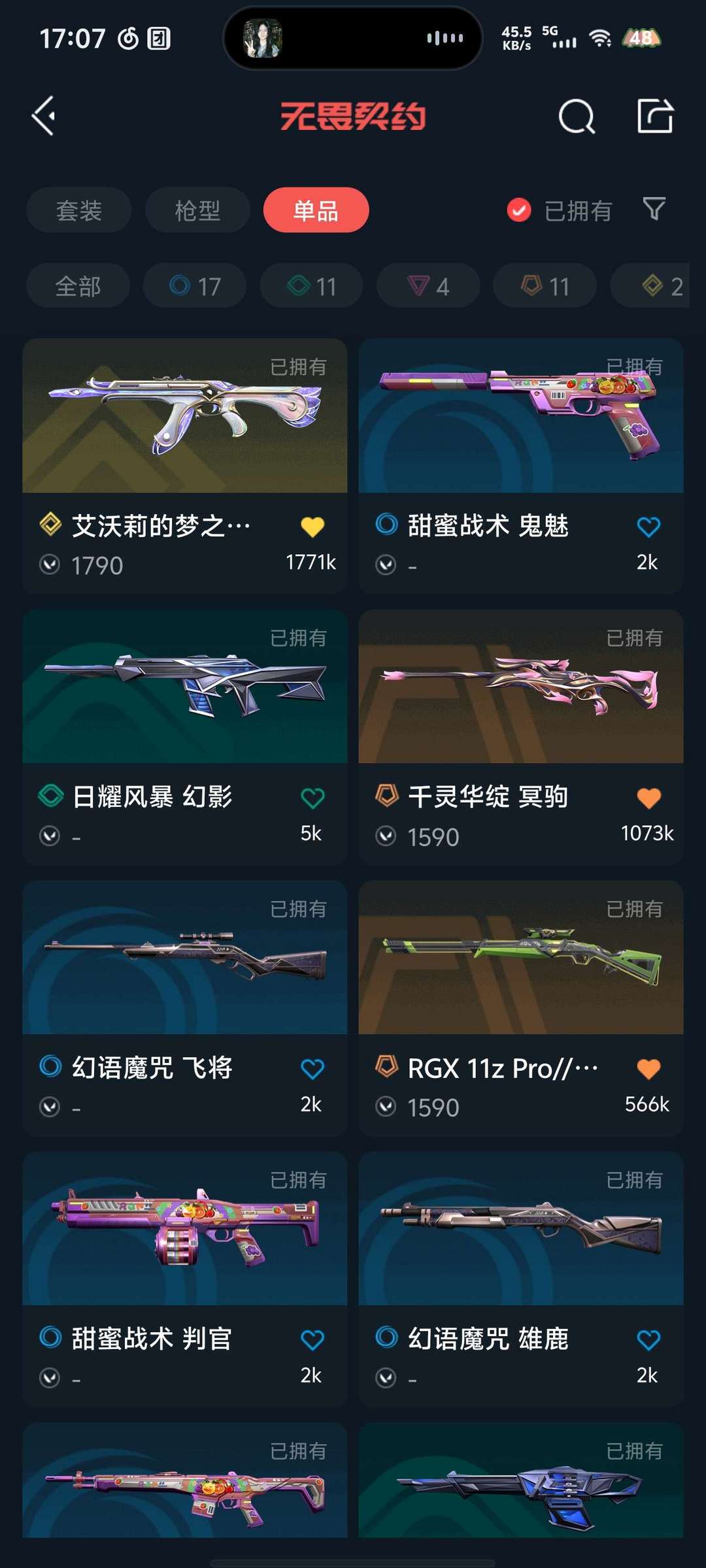Select the 全部 filter option
The width and height of the screenshot is (706, 1568).
click(77, 286)
